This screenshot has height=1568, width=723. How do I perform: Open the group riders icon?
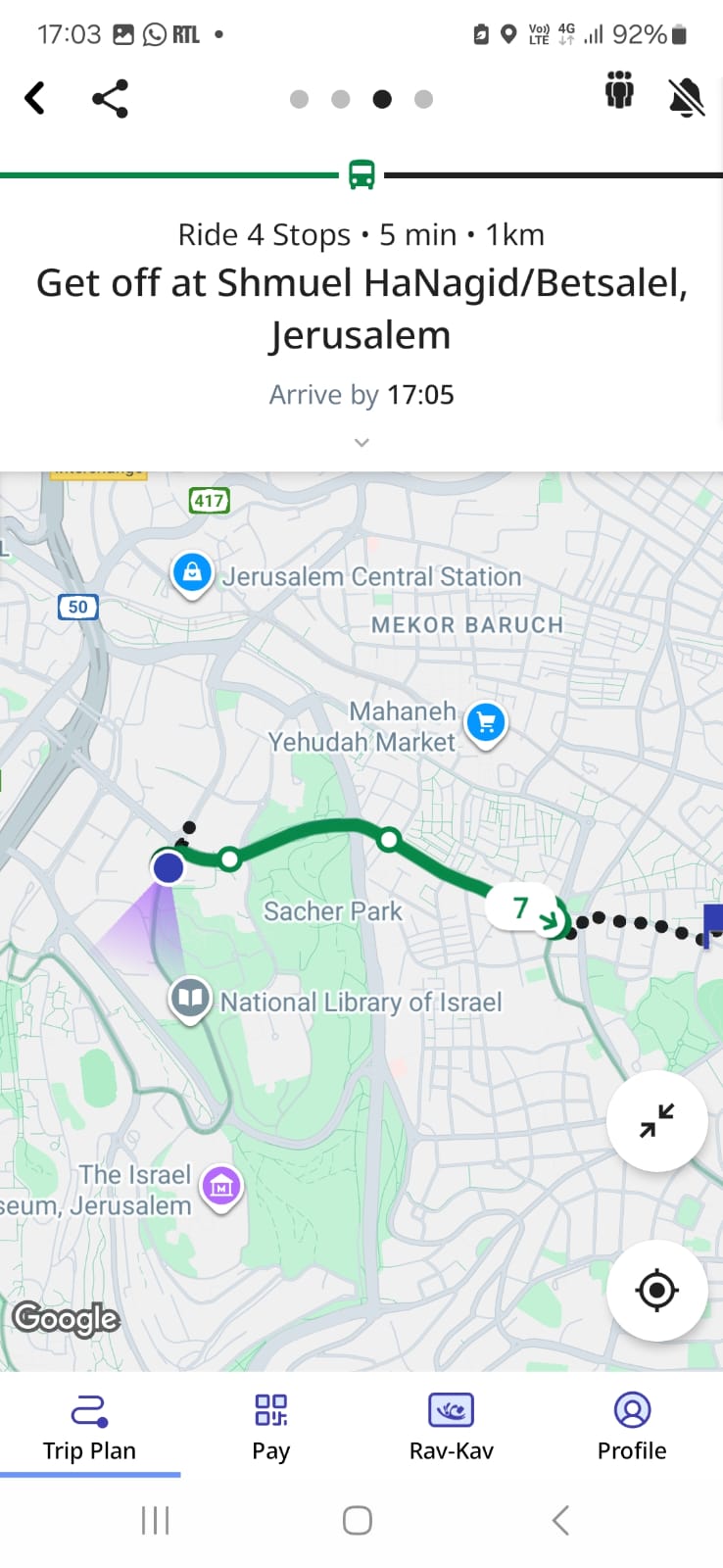[619, 91]
